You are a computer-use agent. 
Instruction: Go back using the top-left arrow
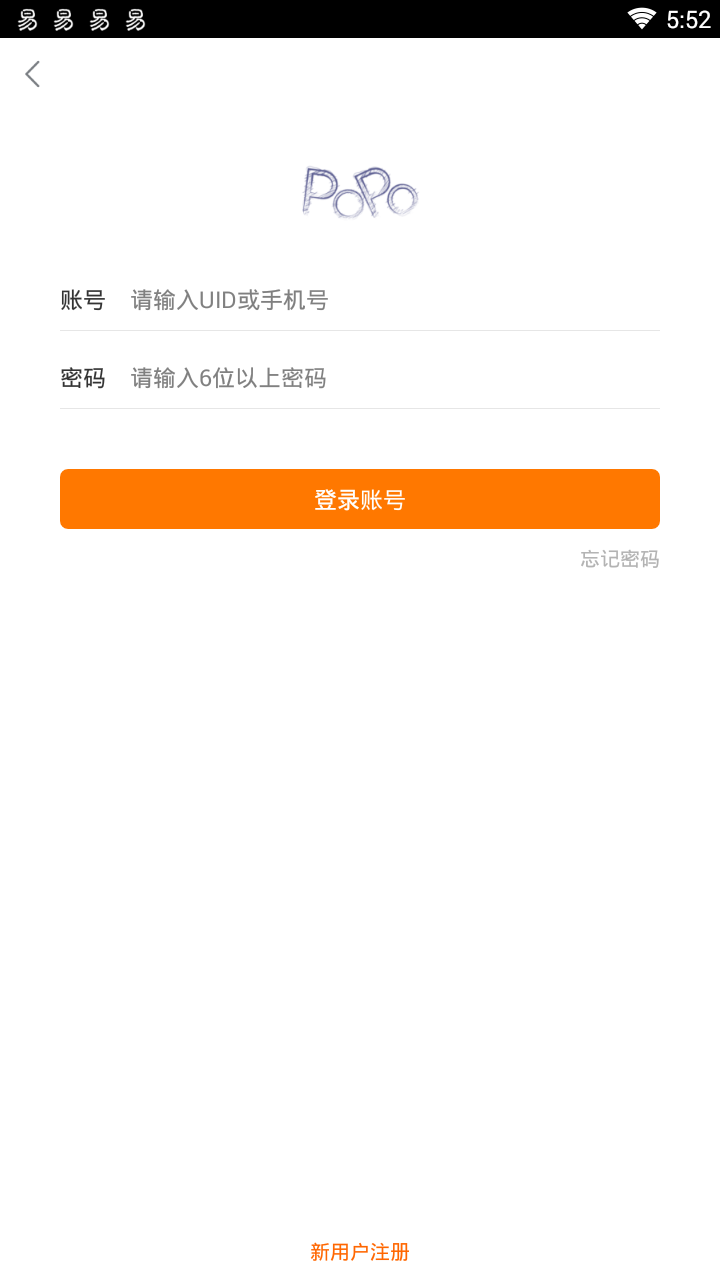pos(33,74)
